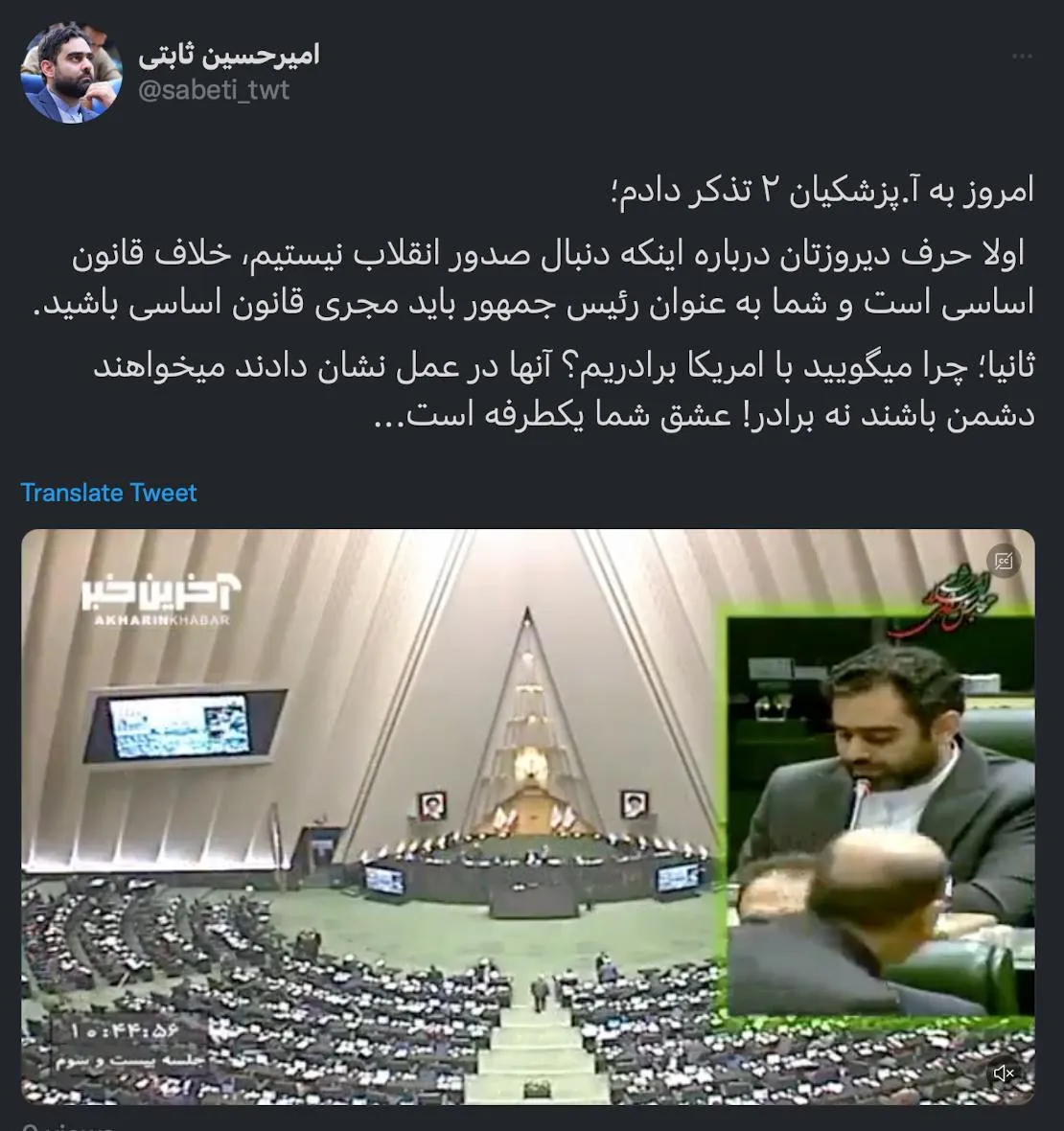
Task: Toggle the video's closed captions
Action: tap(1004, 562)
